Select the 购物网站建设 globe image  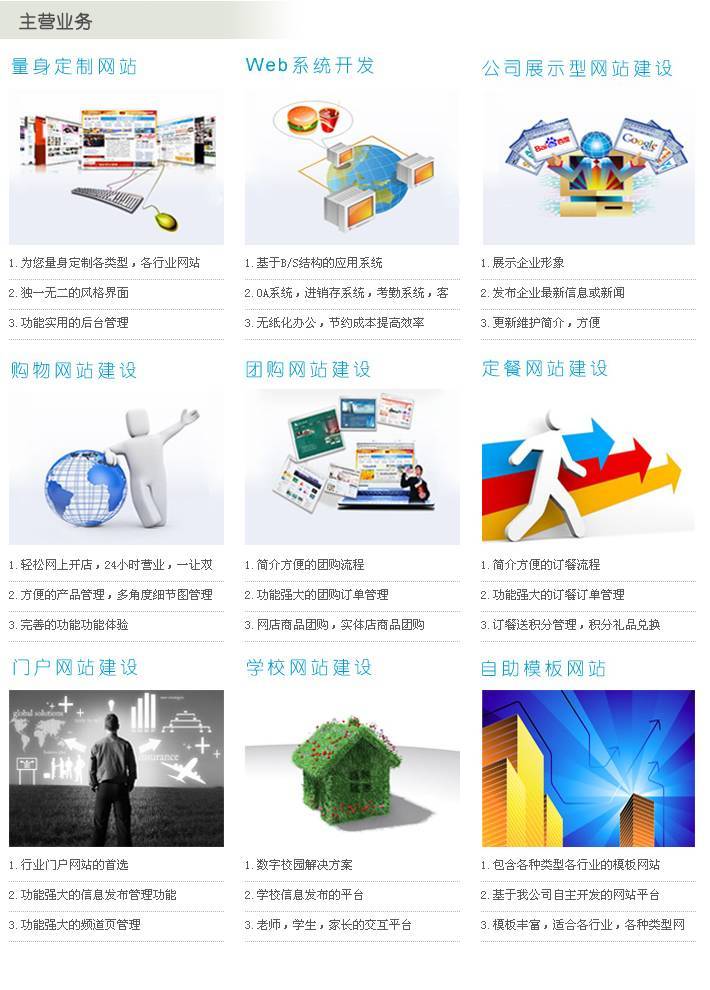tap(116, 467)
